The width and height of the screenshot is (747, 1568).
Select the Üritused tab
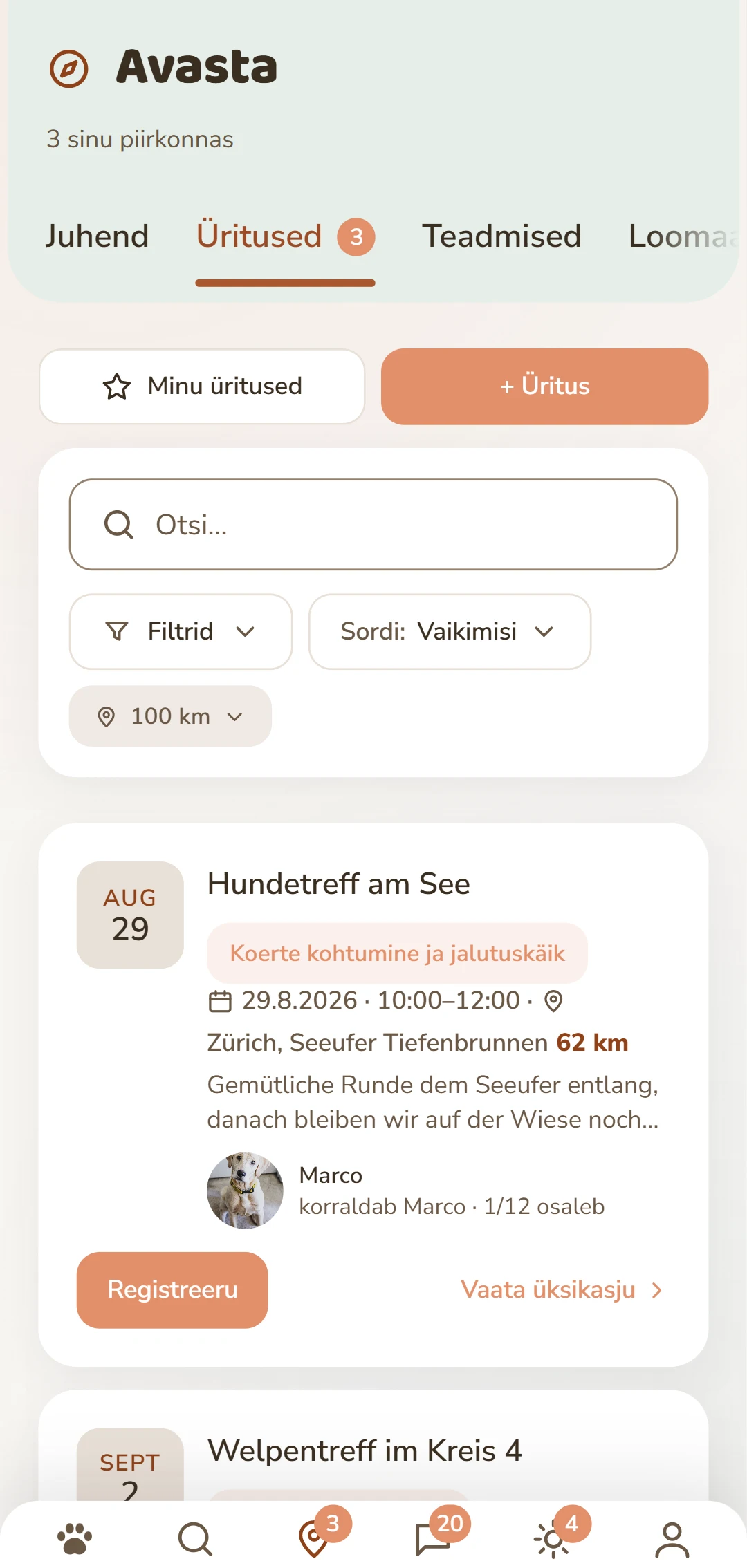(285, 236)
